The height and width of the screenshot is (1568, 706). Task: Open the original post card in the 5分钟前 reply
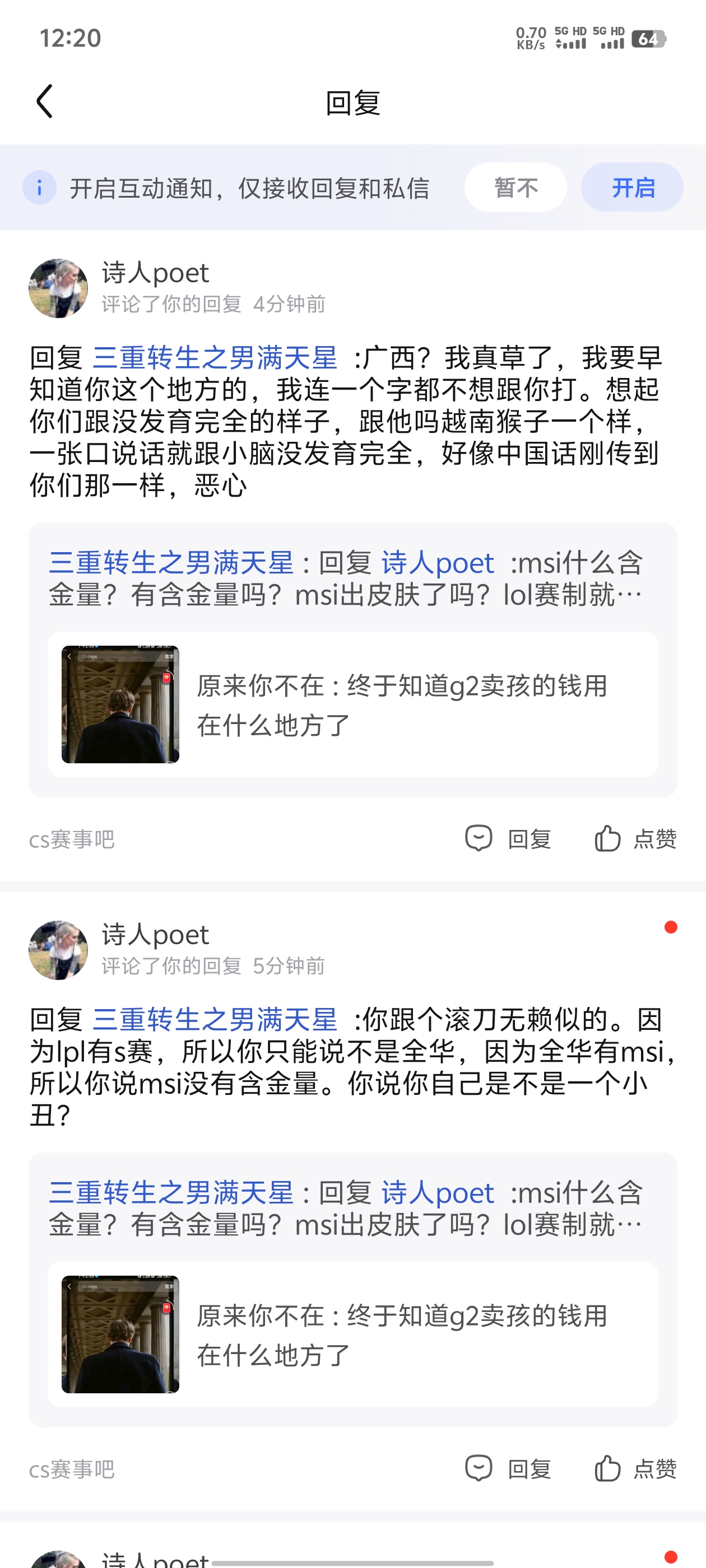352,1334
